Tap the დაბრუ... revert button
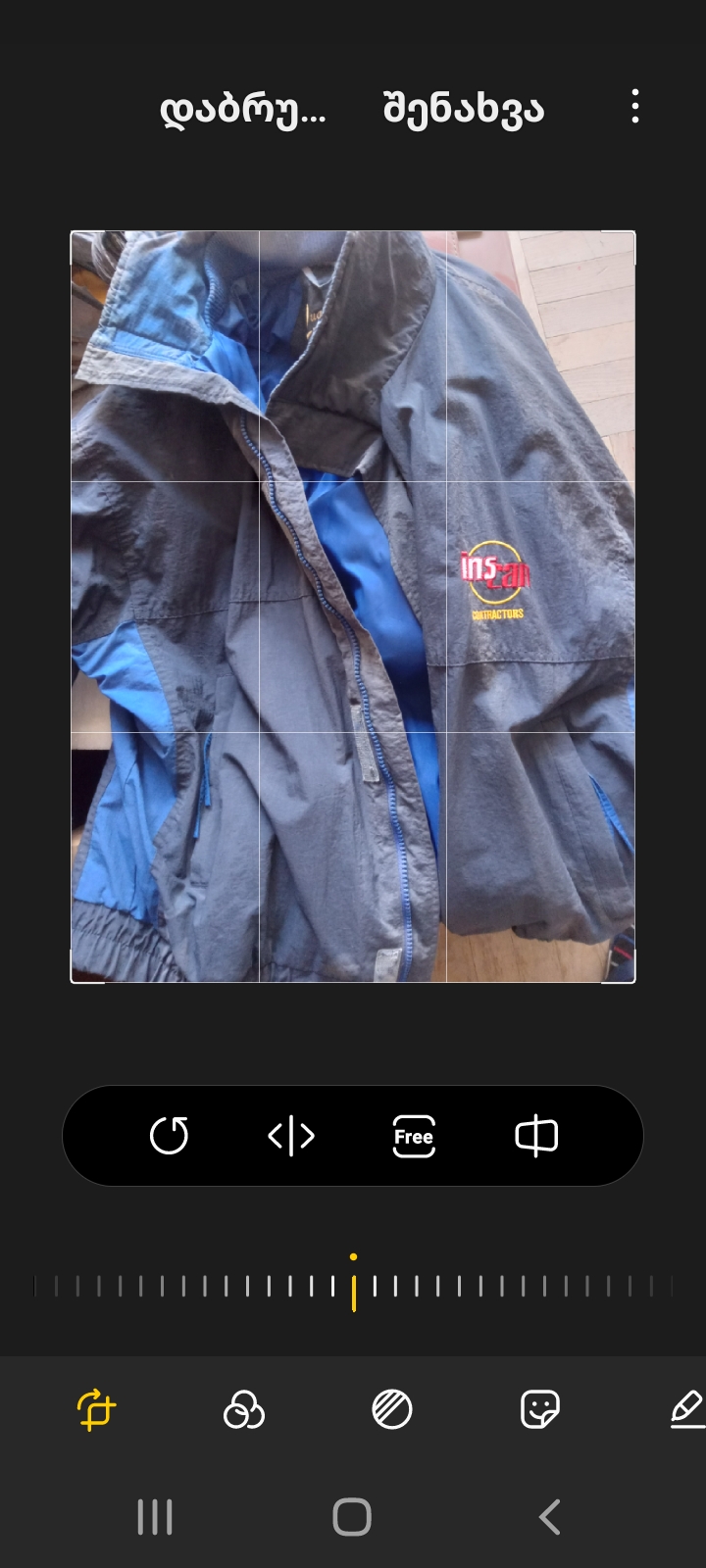706x1568 pixels. [242, 110]
